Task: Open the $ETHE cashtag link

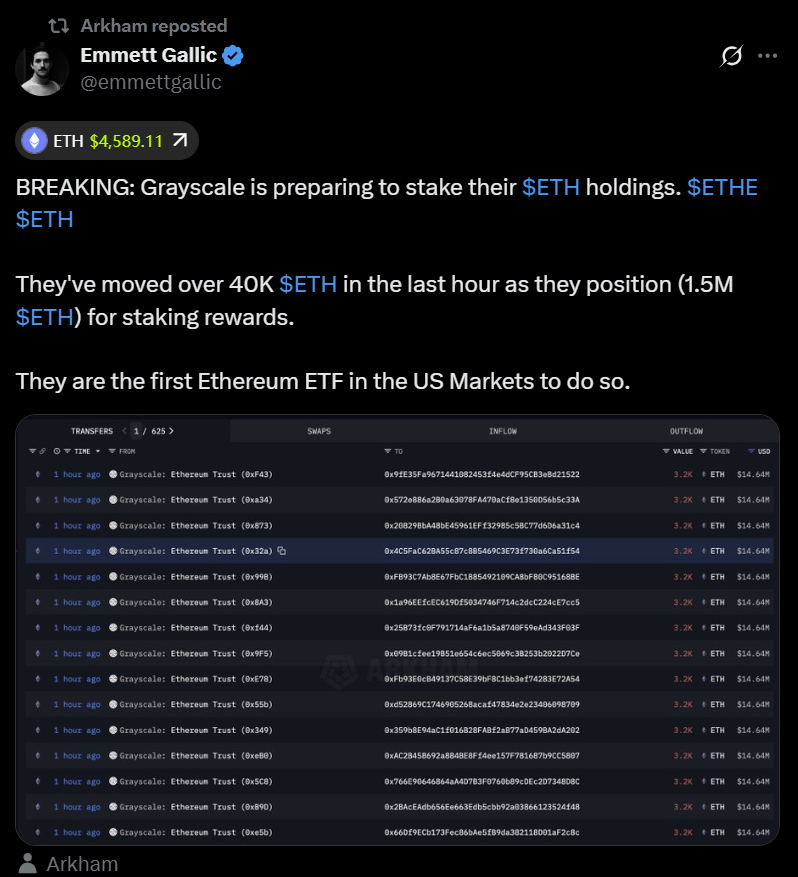Action: 722,187
